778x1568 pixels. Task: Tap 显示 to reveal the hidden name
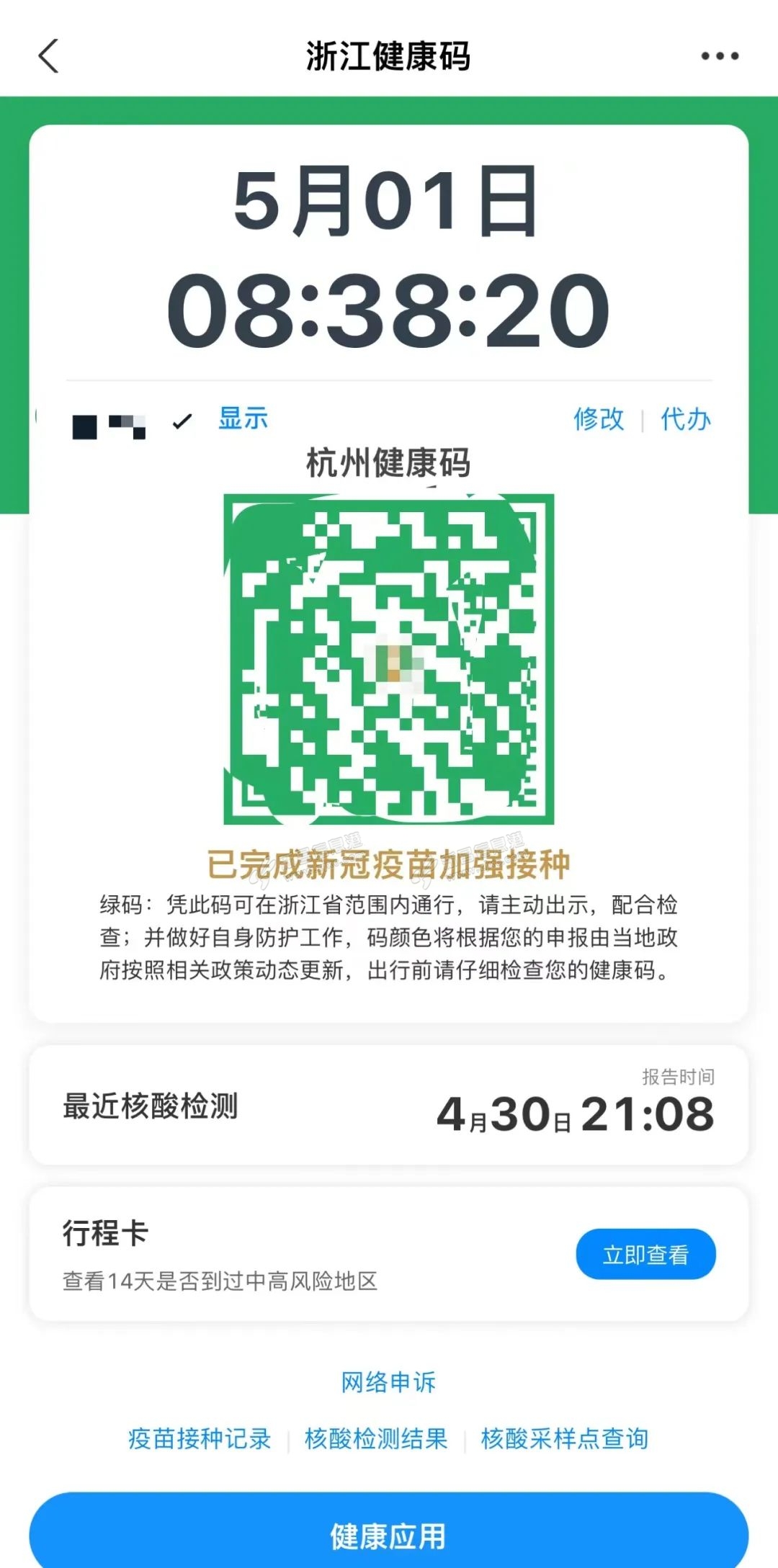pos(243,418)
